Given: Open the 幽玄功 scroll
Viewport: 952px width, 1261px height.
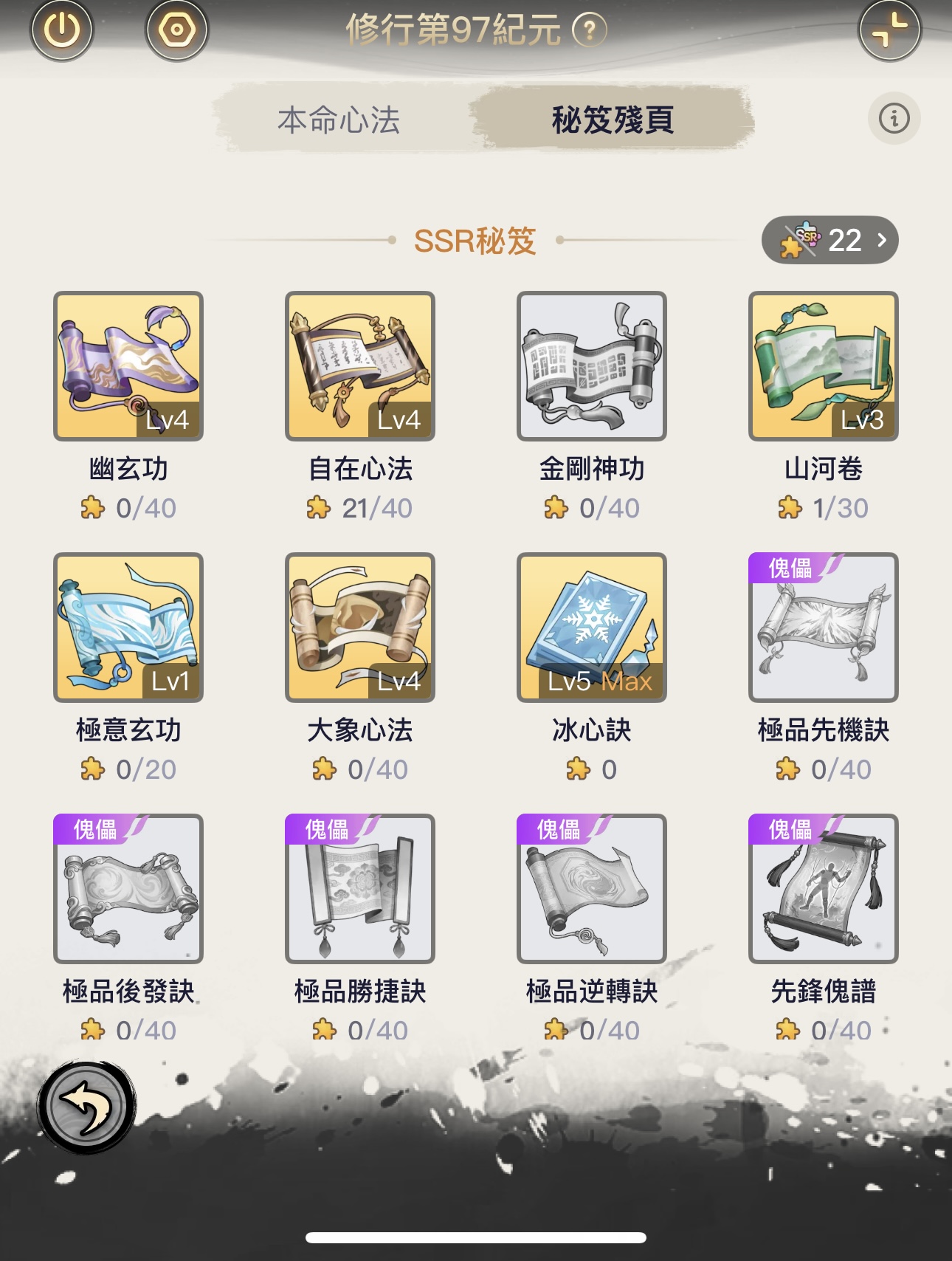Looking at the screenshot, I should point(128,366).
